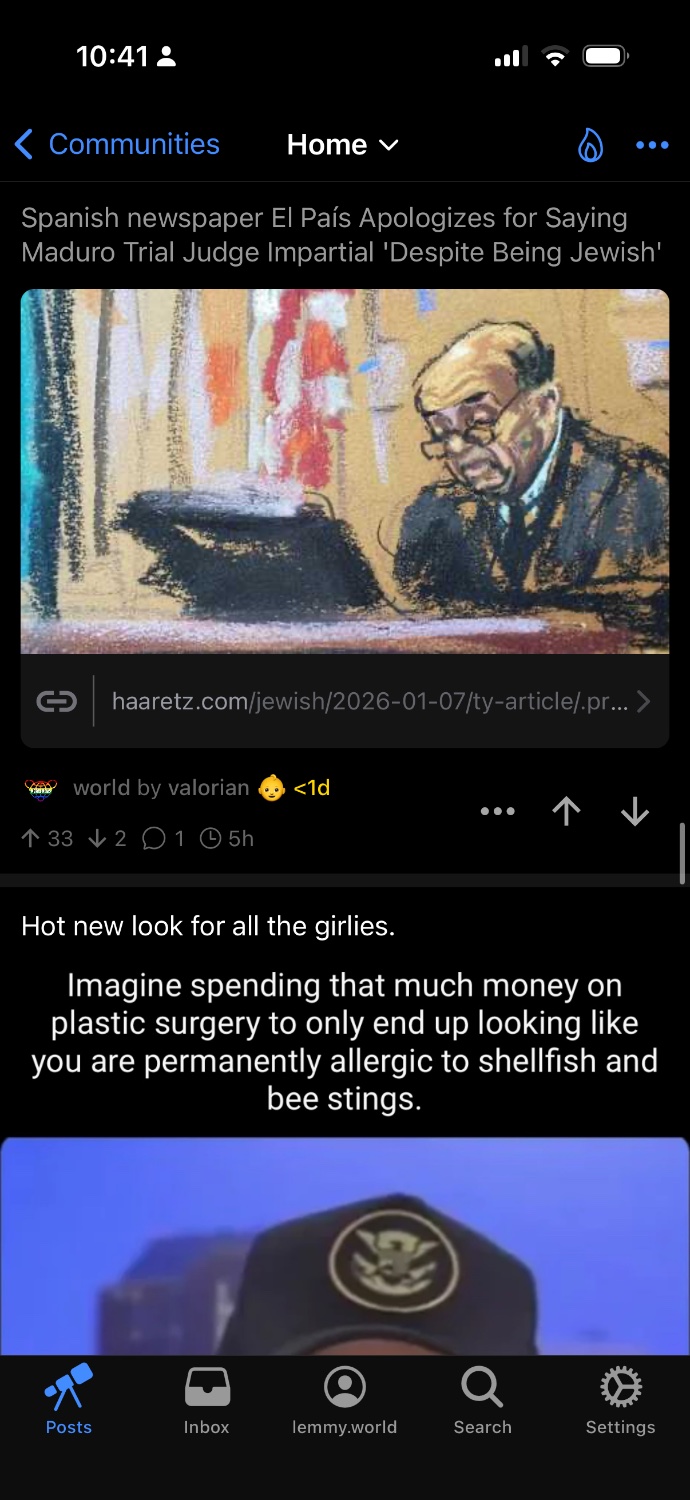
Task: Open the 'Hot new look' post
Action: pyautogui.click(x=208, y=926)
